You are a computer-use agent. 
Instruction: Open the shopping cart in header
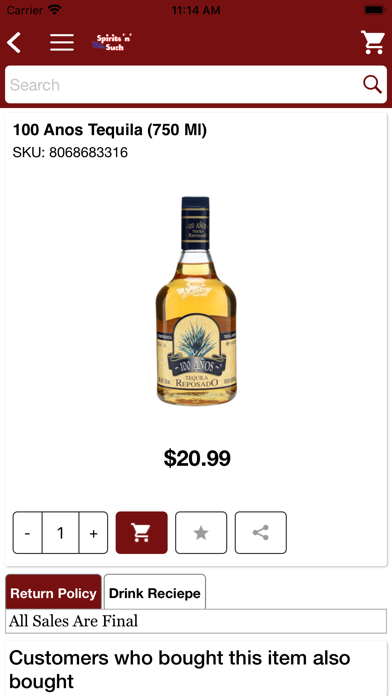pos(372,43)
